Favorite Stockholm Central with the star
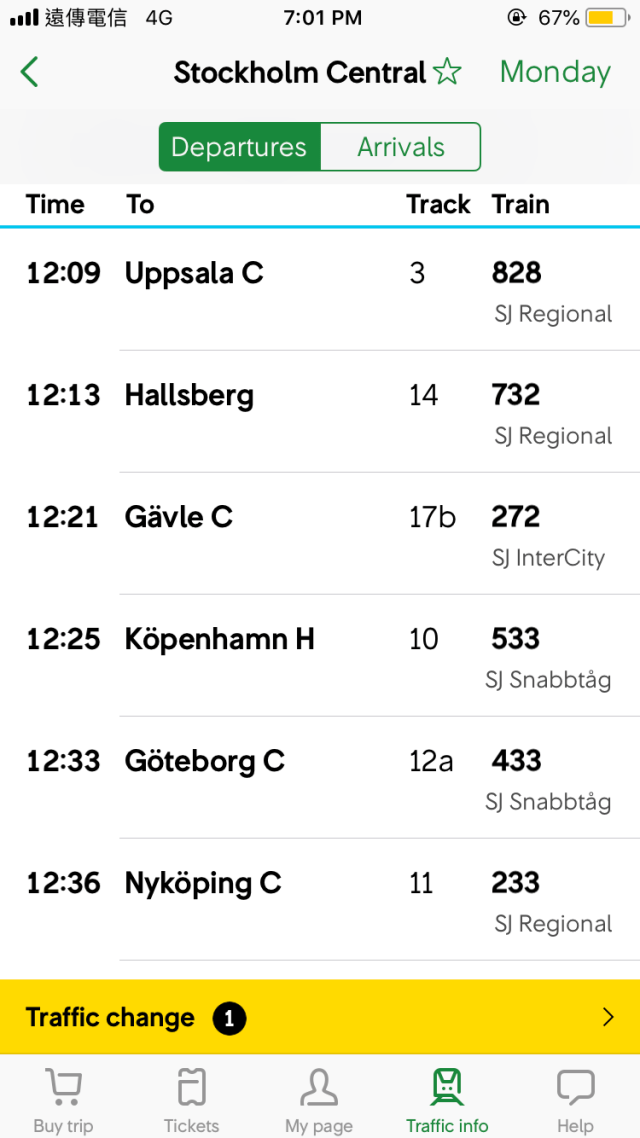The height and width of the screenshot is (1138, 640). point(447,72)
